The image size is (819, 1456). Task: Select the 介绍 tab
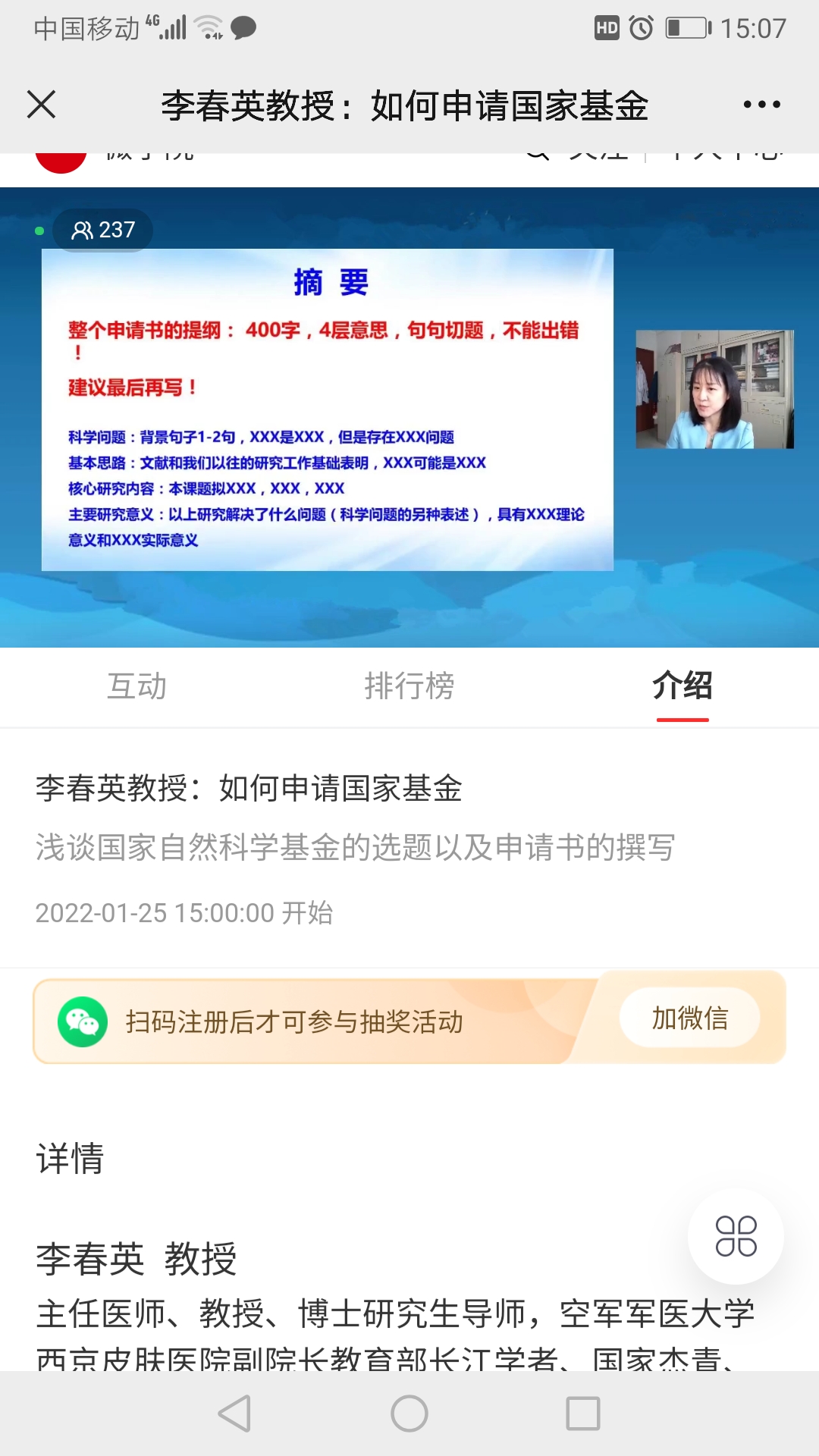(682, 686)
